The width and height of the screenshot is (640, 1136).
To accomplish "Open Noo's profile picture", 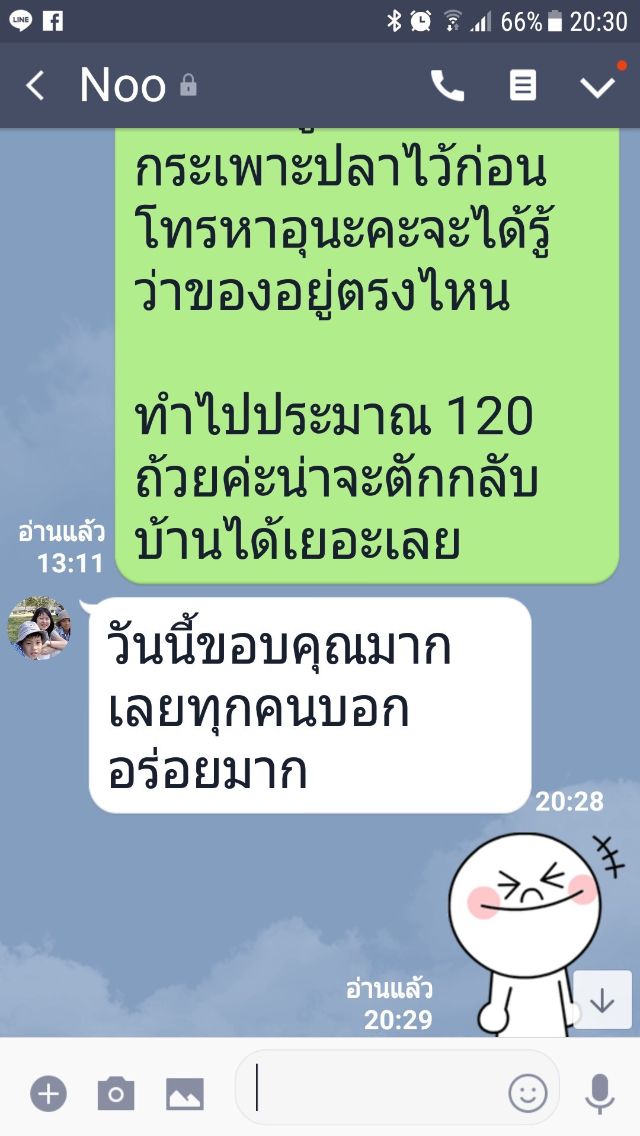I will pos(40,629).
